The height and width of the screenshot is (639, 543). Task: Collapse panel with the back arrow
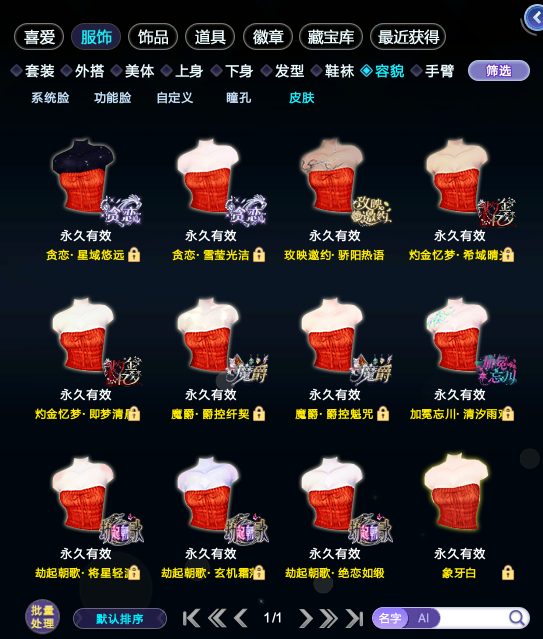(534, 18)
